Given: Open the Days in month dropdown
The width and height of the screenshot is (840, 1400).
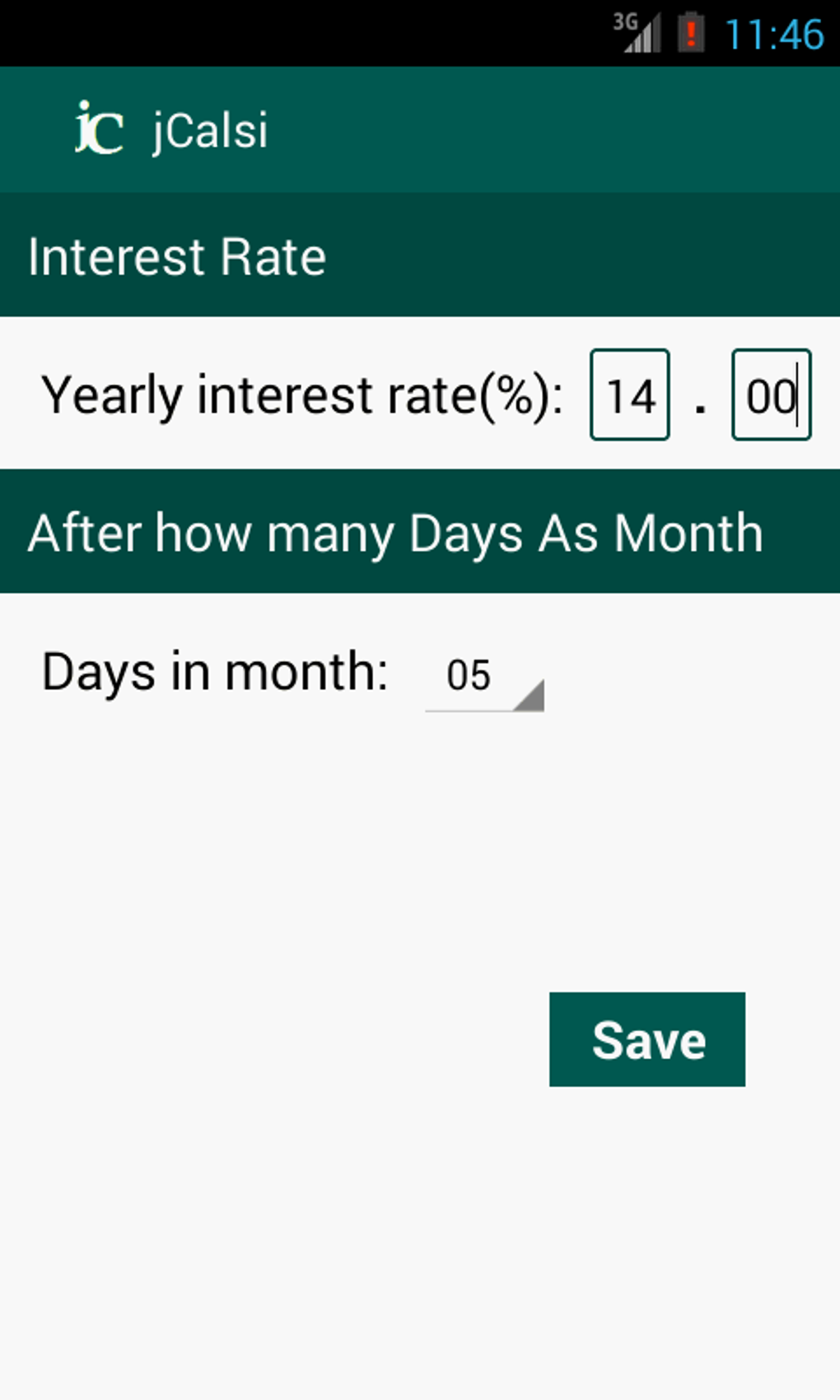Looking at the screenshot, I should click(x=484, y=677).
